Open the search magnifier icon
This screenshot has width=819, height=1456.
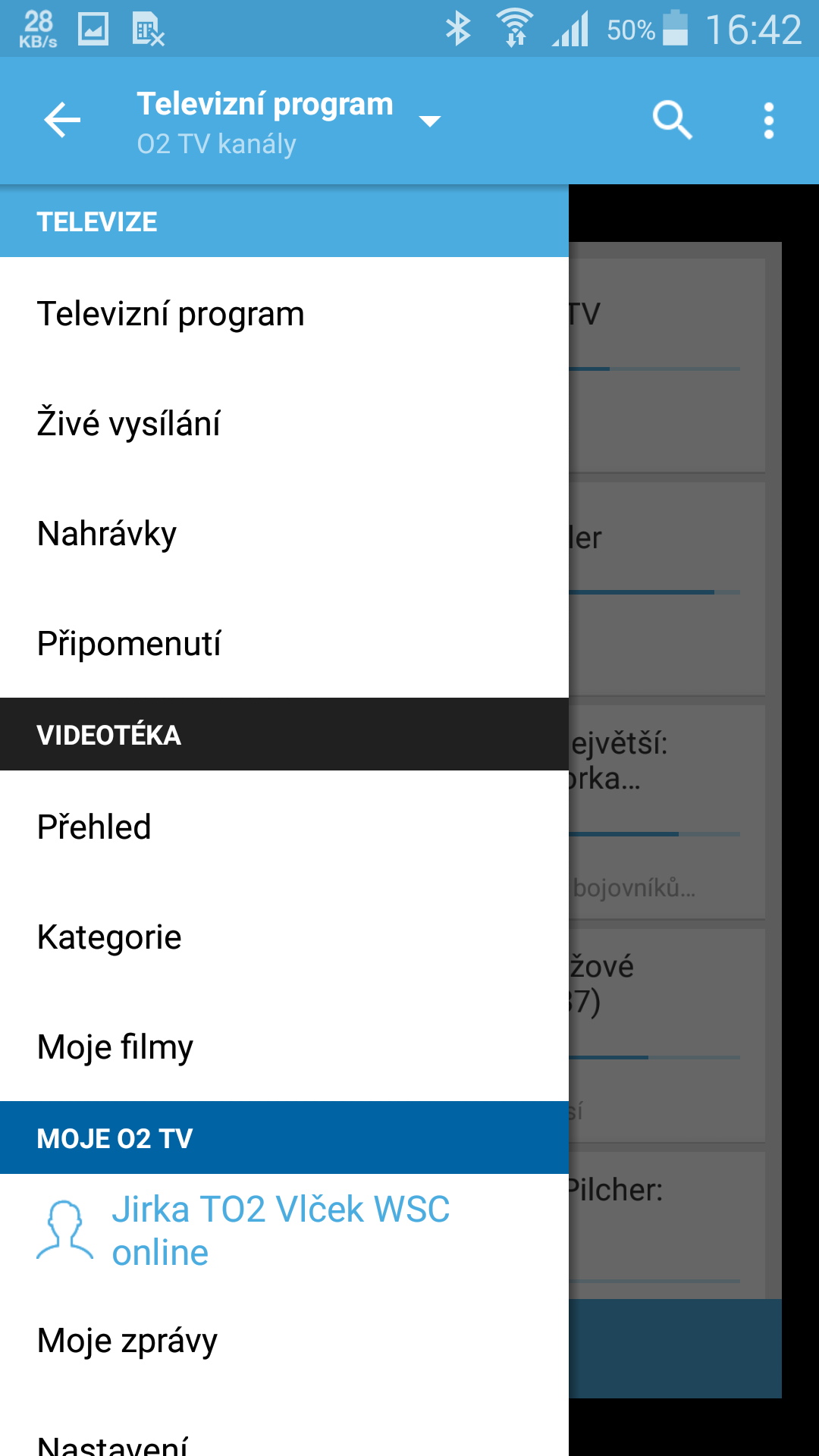pos(672,121)
